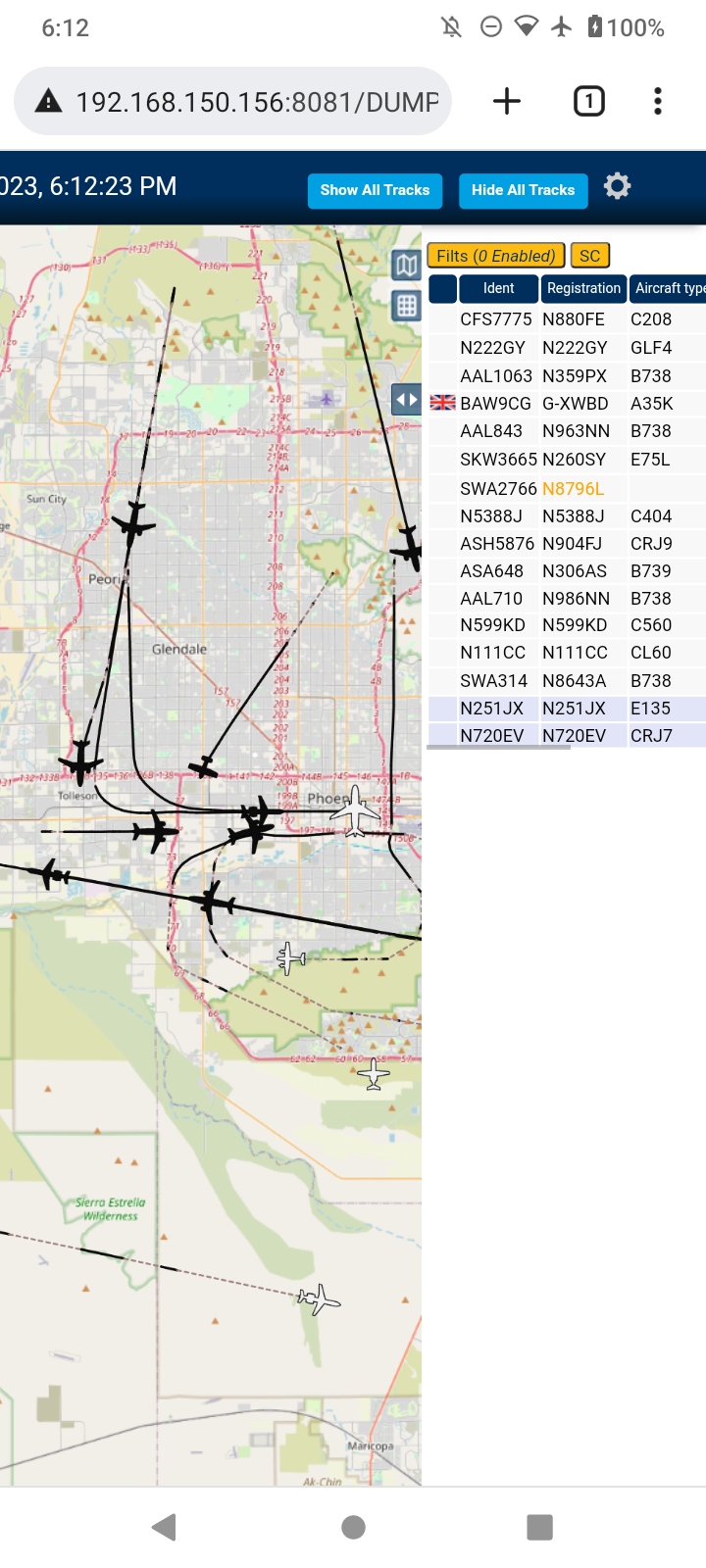Select the N251JX aircraft row

(x=567, y=708)
